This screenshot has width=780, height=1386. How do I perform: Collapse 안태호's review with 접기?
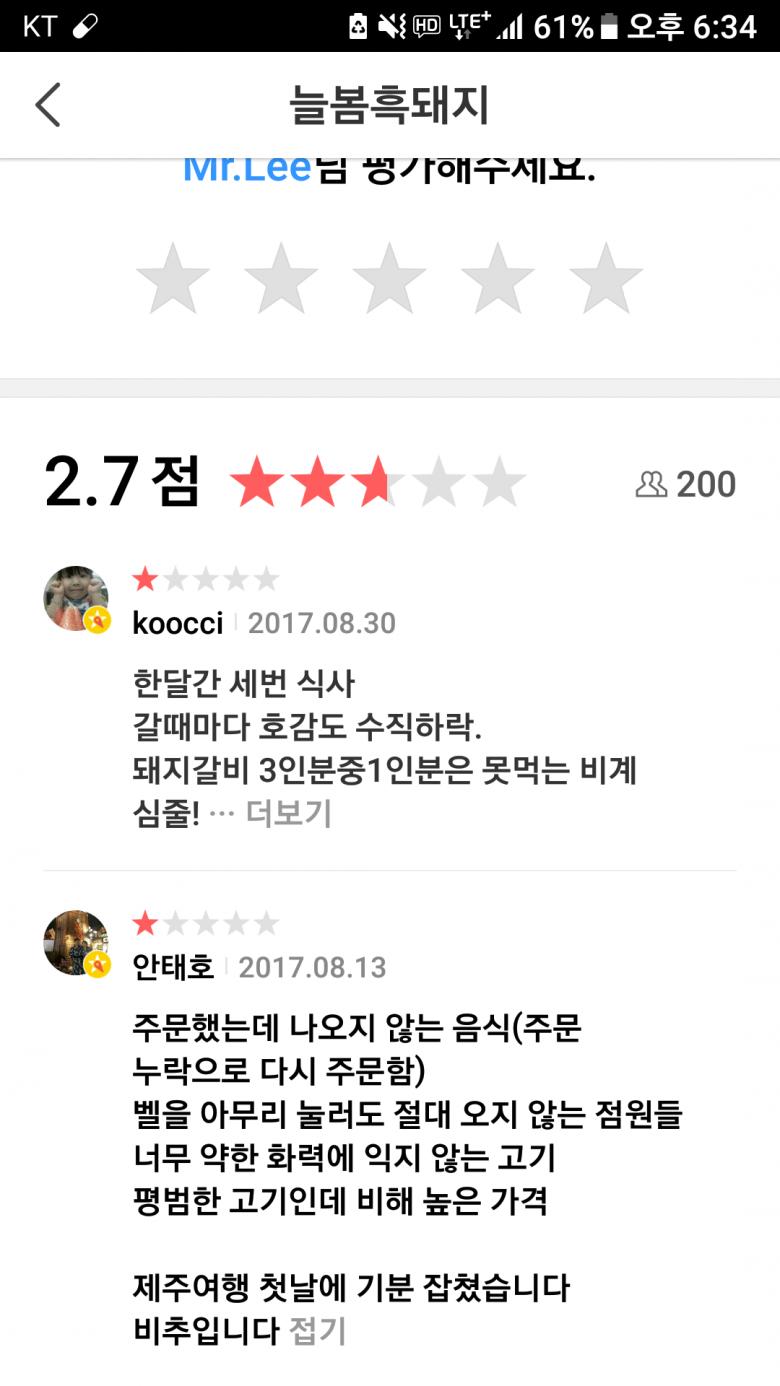point(317,1331)
